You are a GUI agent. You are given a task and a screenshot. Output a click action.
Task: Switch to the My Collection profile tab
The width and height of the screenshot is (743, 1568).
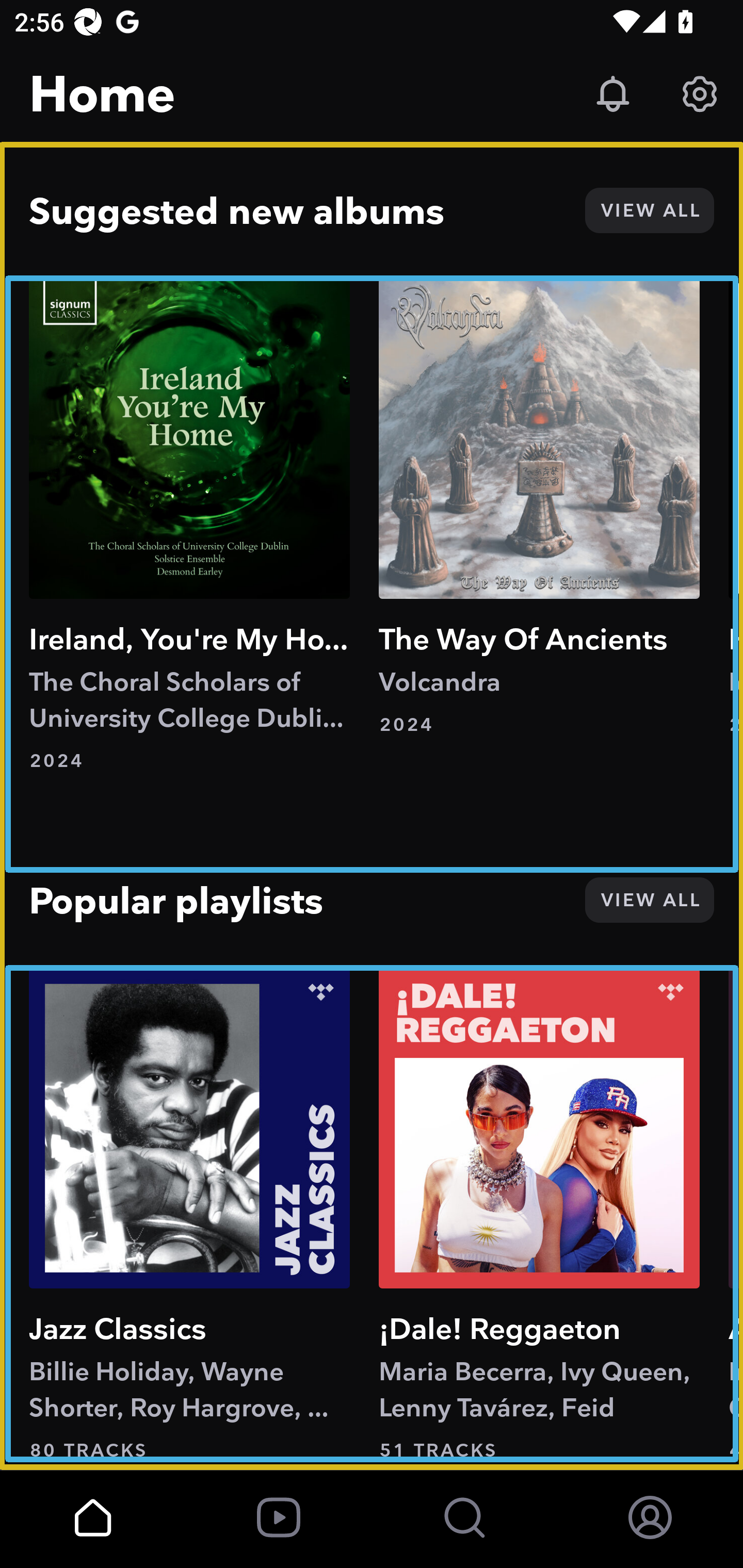[x=650, y=1518]
